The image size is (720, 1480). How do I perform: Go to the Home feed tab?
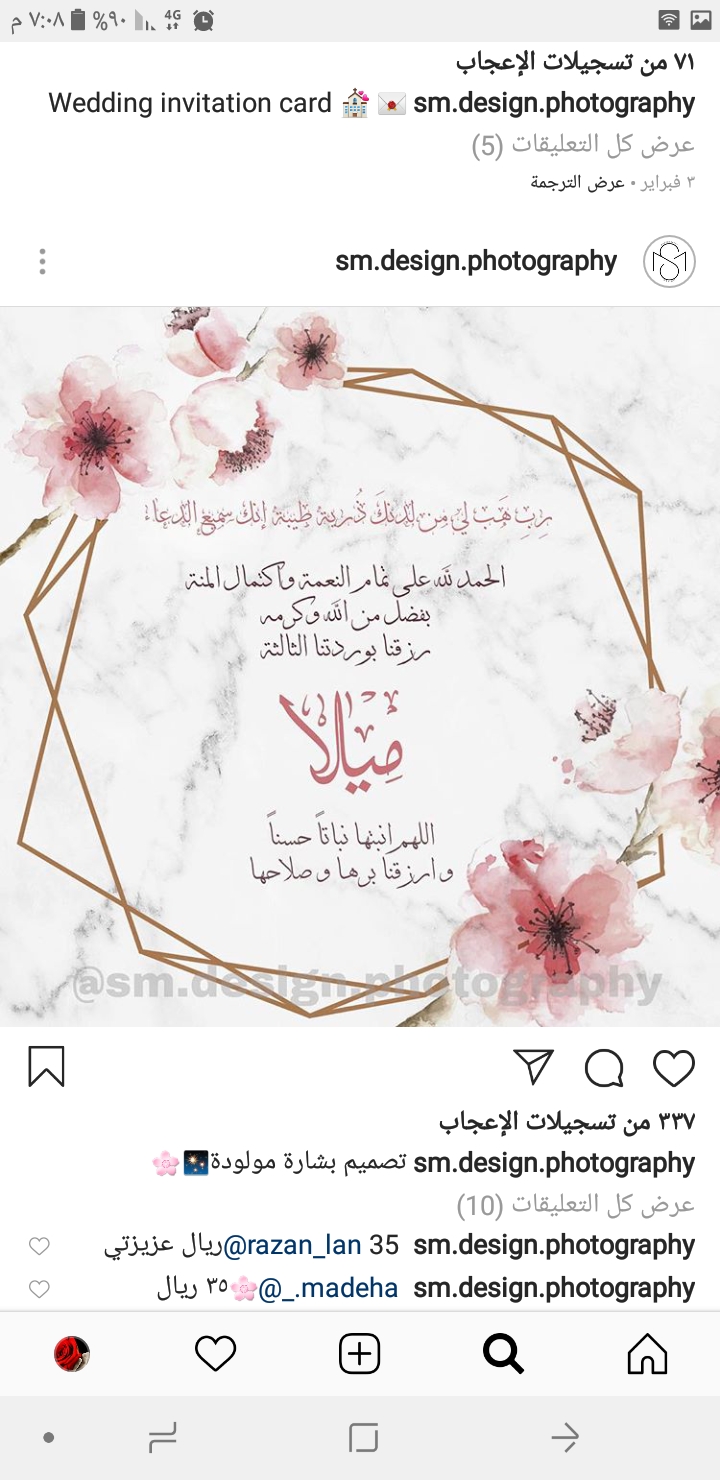tap(647, 1355)
